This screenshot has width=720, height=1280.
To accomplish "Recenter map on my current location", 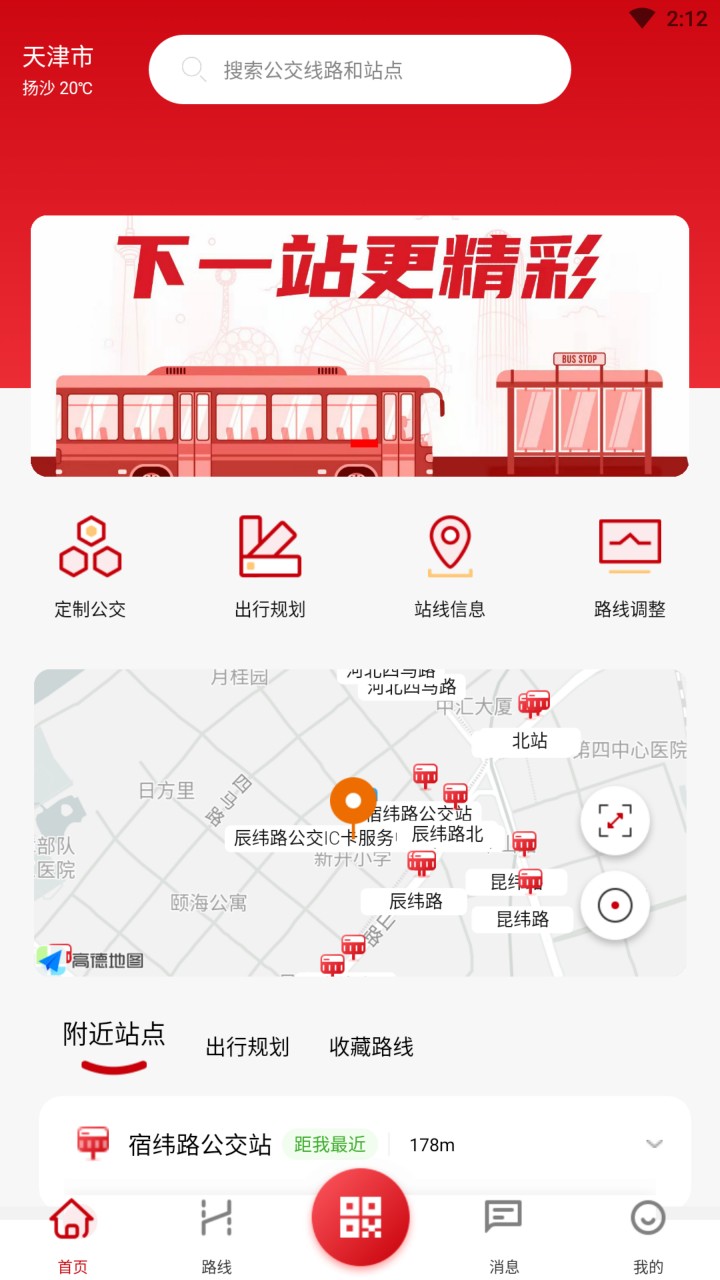I will [x=615, y=906].
